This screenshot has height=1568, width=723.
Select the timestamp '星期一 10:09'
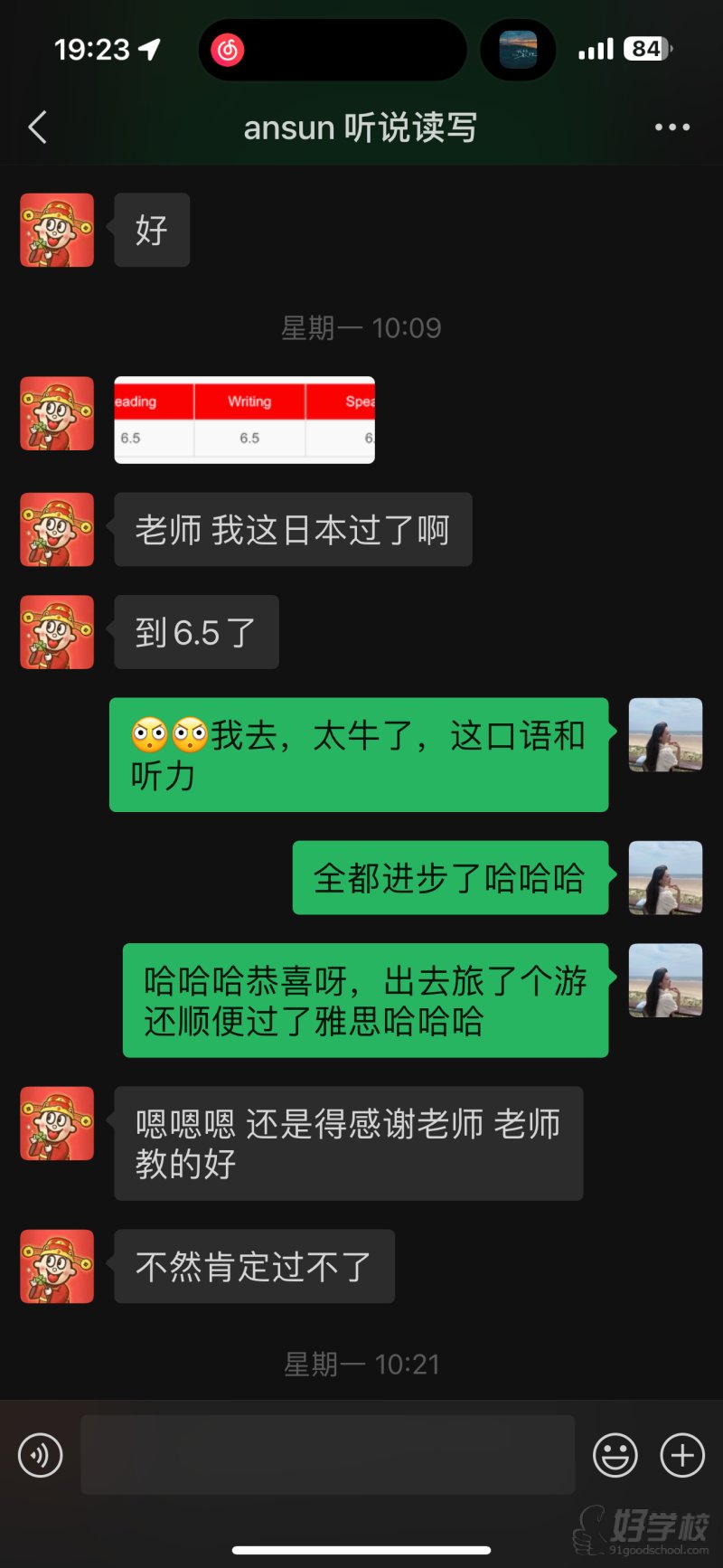(x=360, y=327)
